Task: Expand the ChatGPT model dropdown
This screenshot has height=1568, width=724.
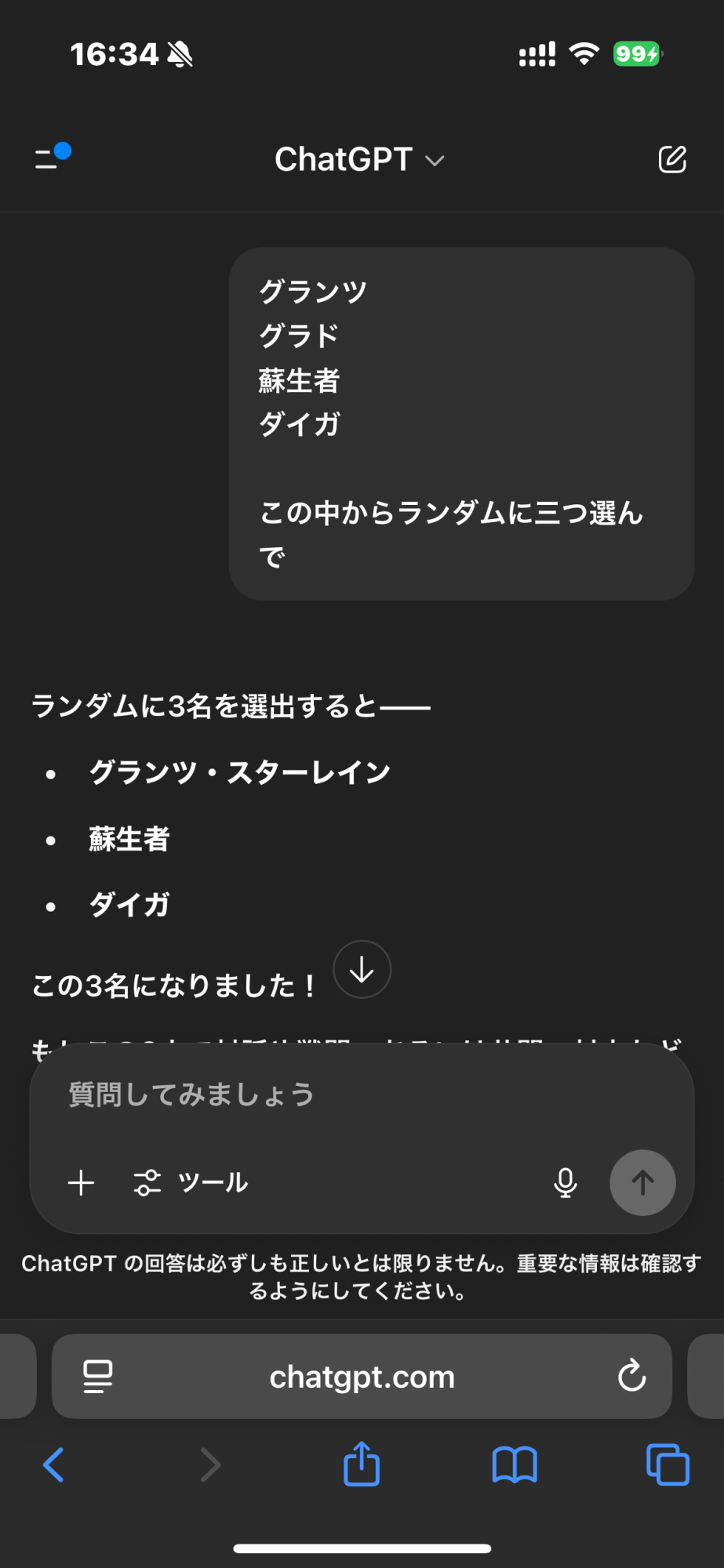Action: [359, 160]
